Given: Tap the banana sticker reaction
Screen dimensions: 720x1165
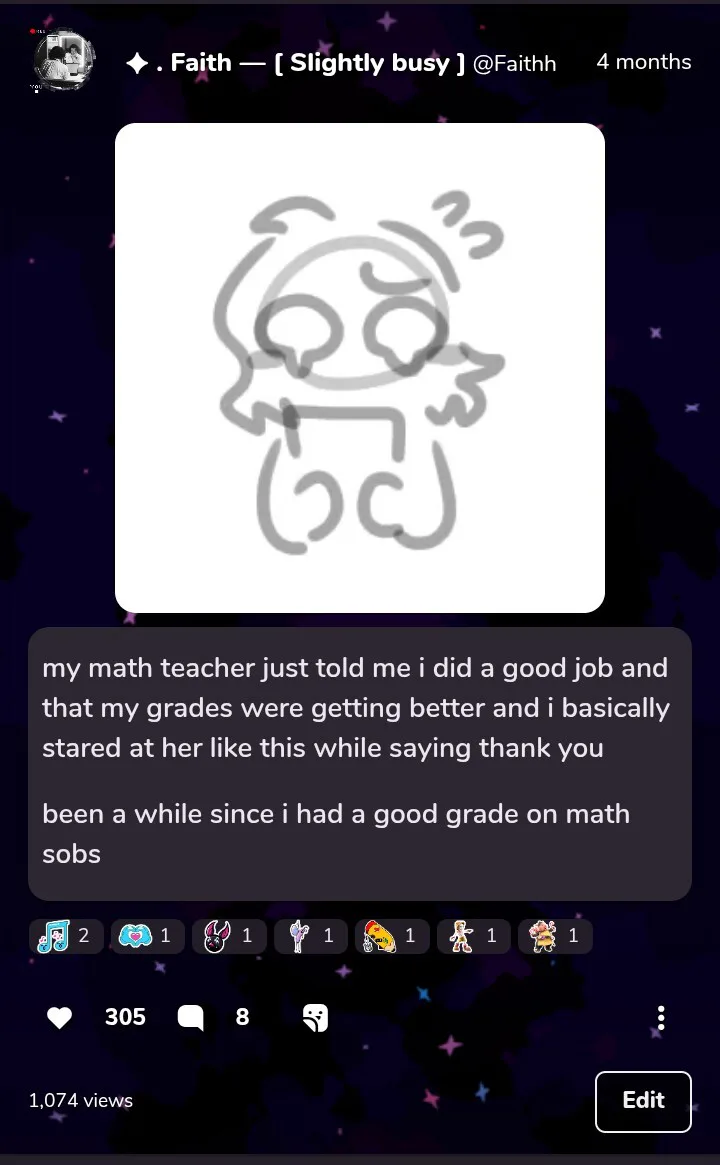Looking at the screenshot, I should tap(391, 936).
